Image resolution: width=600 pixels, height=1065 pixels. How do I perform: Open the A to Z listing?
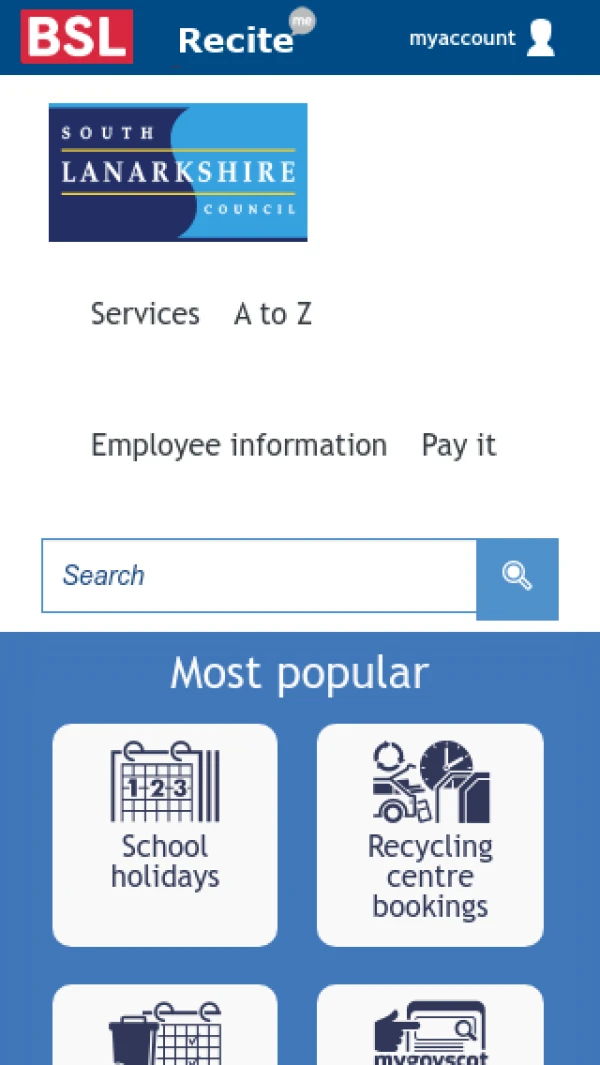pyautogui.click(x=272, y=314)
